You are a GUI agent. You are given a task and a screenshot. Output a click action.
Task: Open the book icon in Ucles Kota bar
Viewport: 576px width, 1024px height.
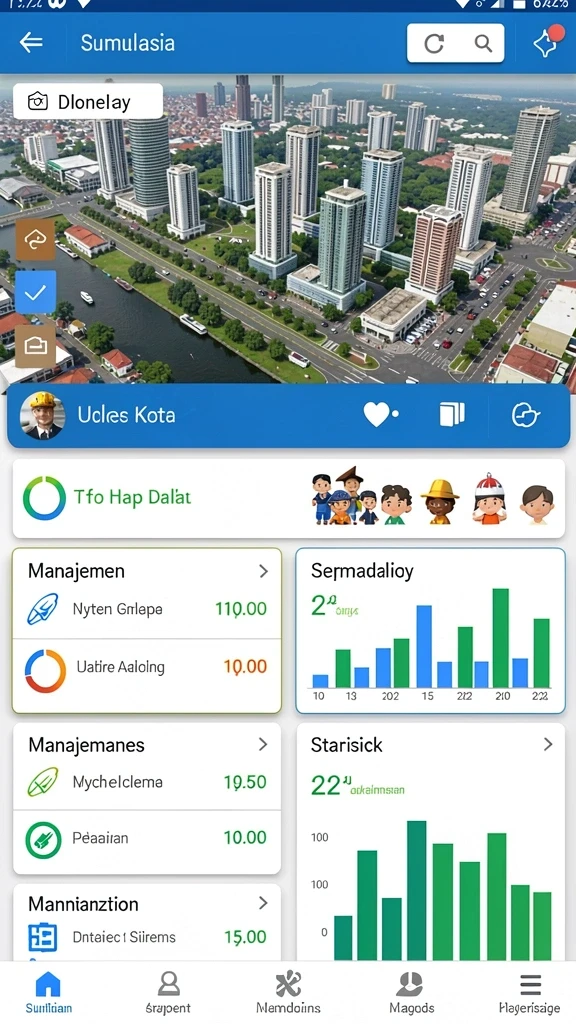tap(452, 414)
